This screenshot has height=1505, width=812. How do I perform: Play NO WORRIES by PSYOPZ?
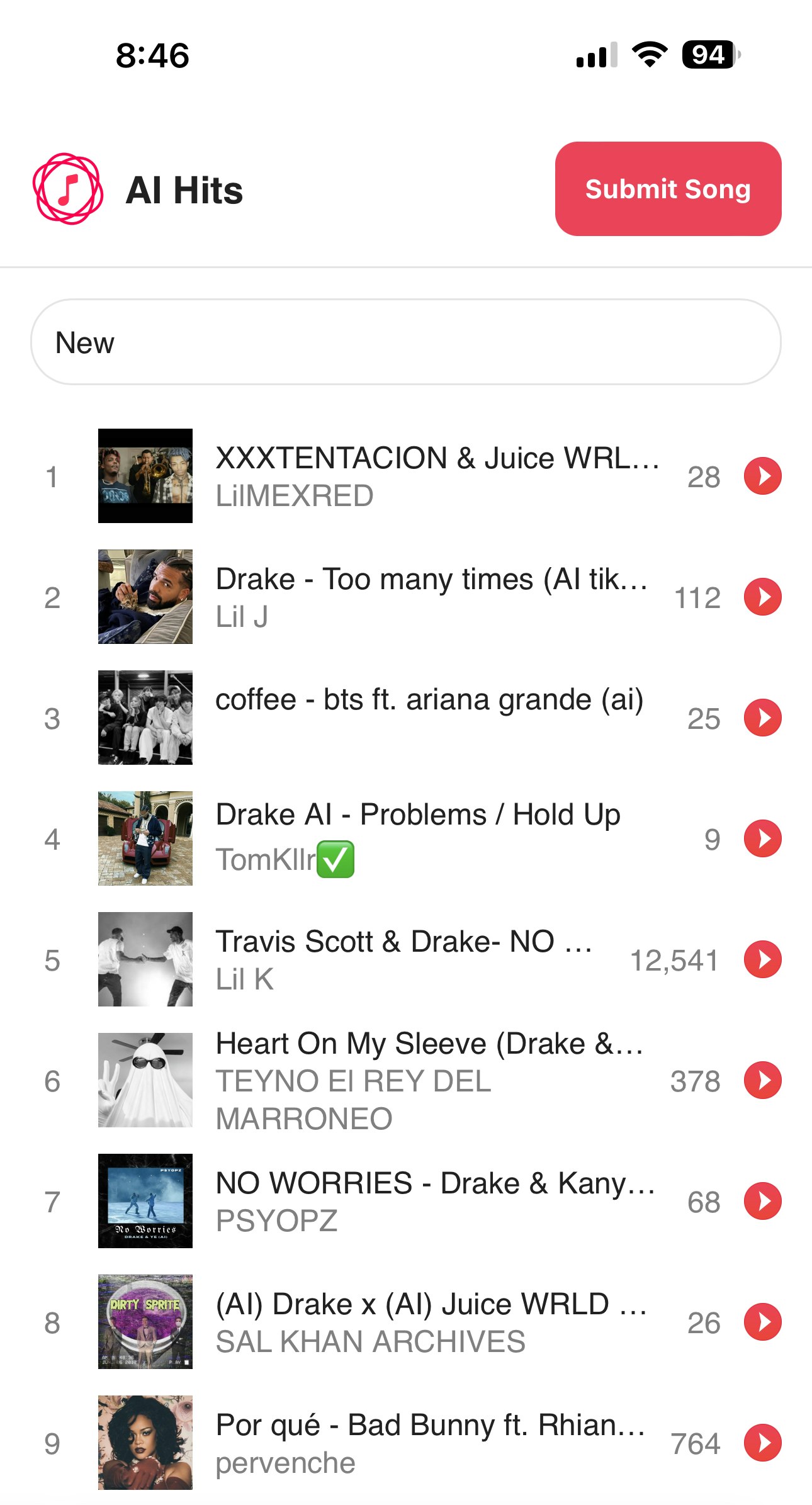pyautogui.click(x=762, y=1201)
